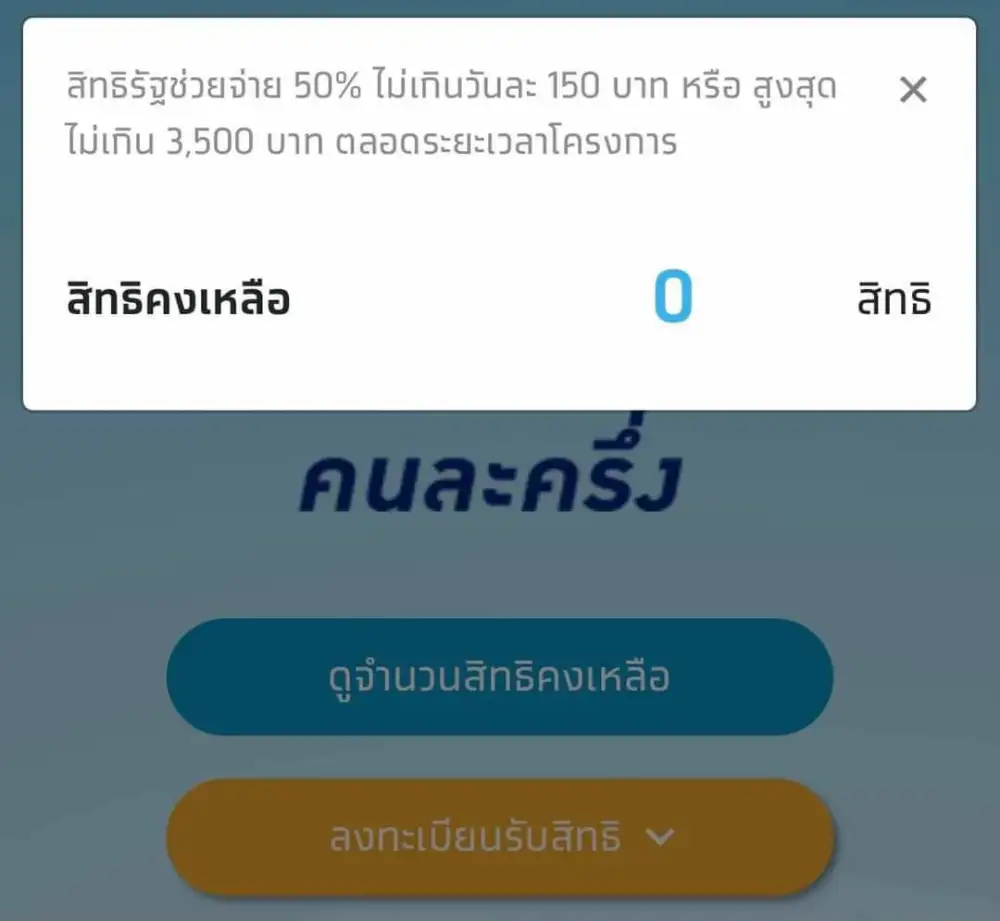This screenshot has width=1000, height=921.
Task: Expand the ลงทะเบียนรับสิทธิ dropdown
Action: pos(500,837)
